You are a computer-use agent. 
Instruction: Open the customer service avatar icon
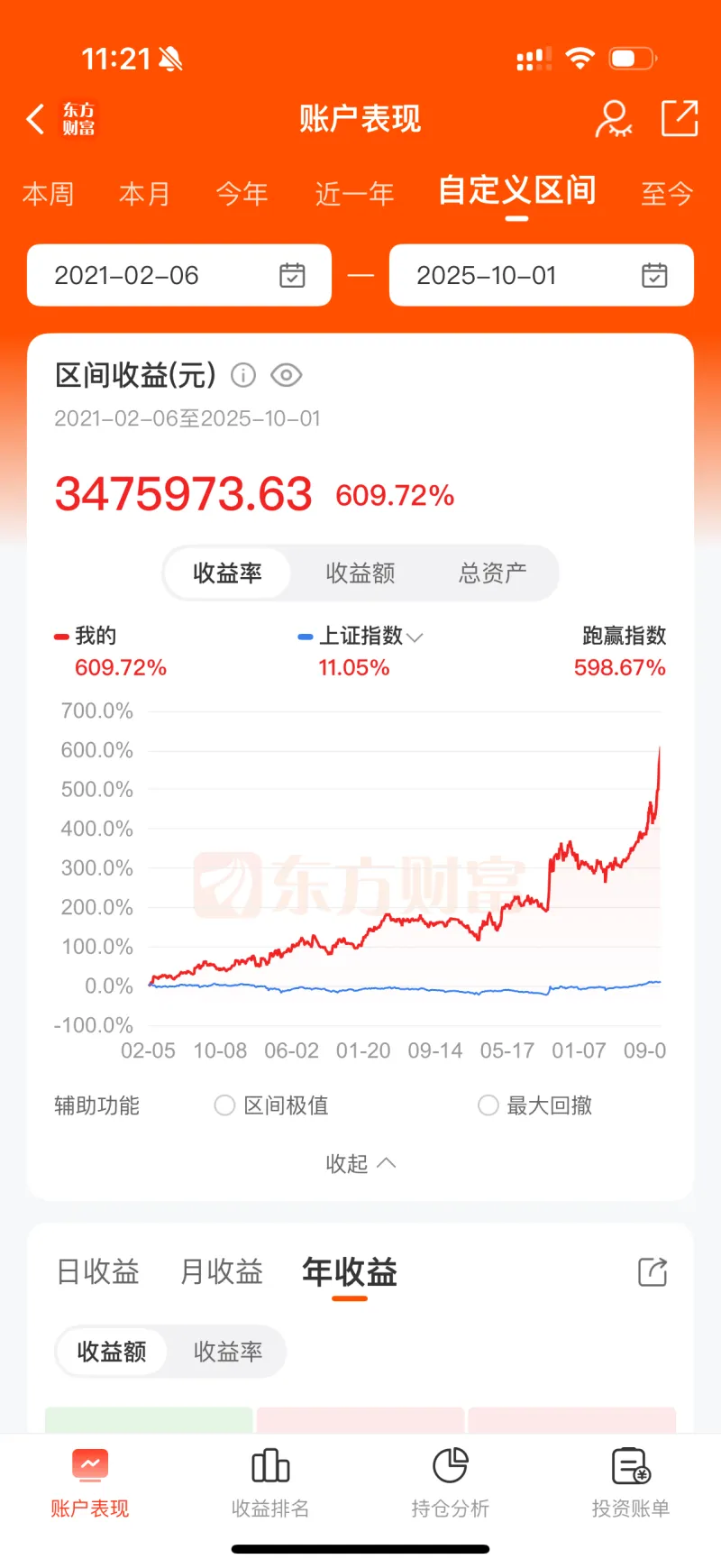click(613, 119)
